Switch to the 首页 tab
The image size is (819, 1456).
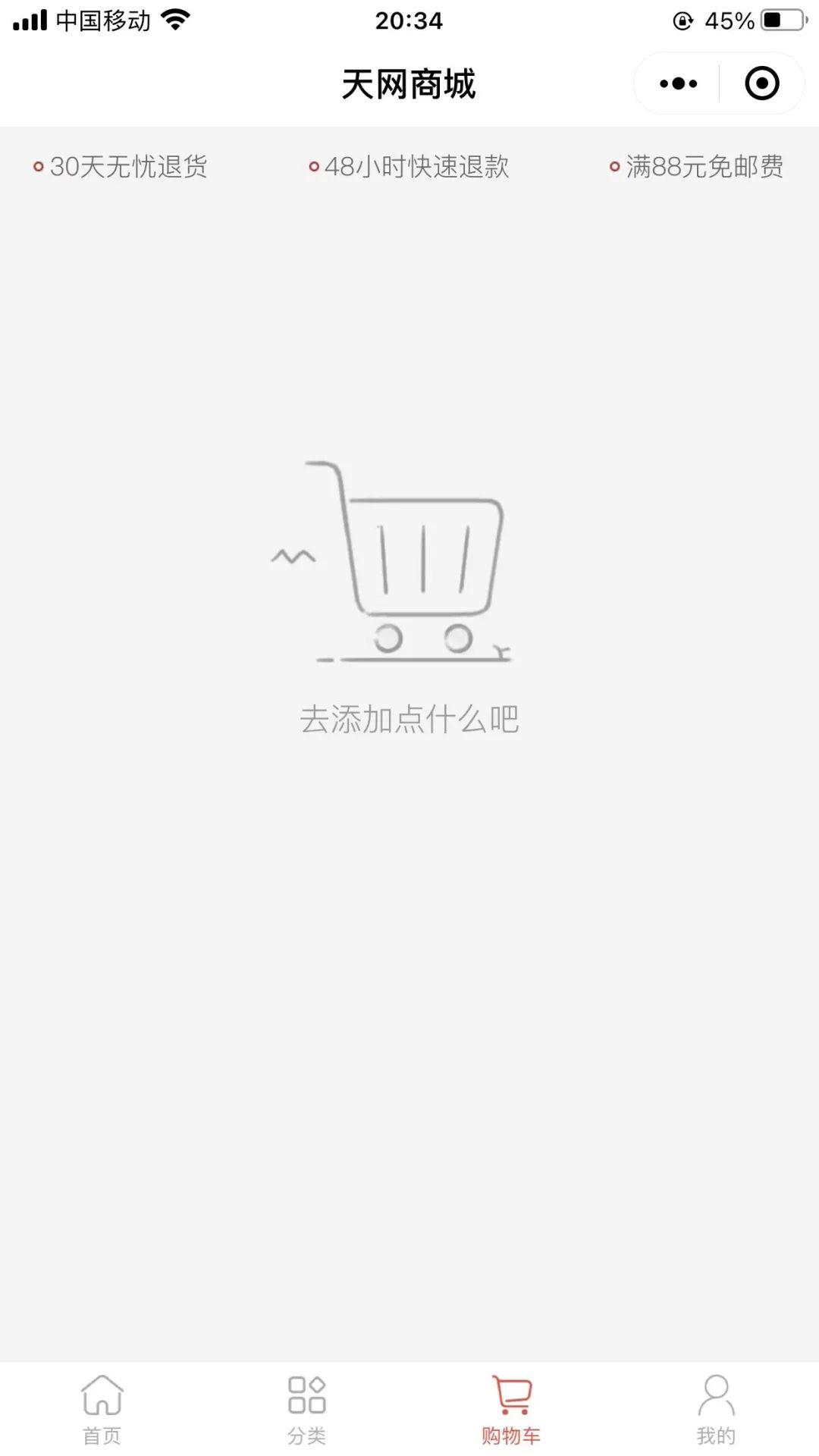[x=102, y=1409]
